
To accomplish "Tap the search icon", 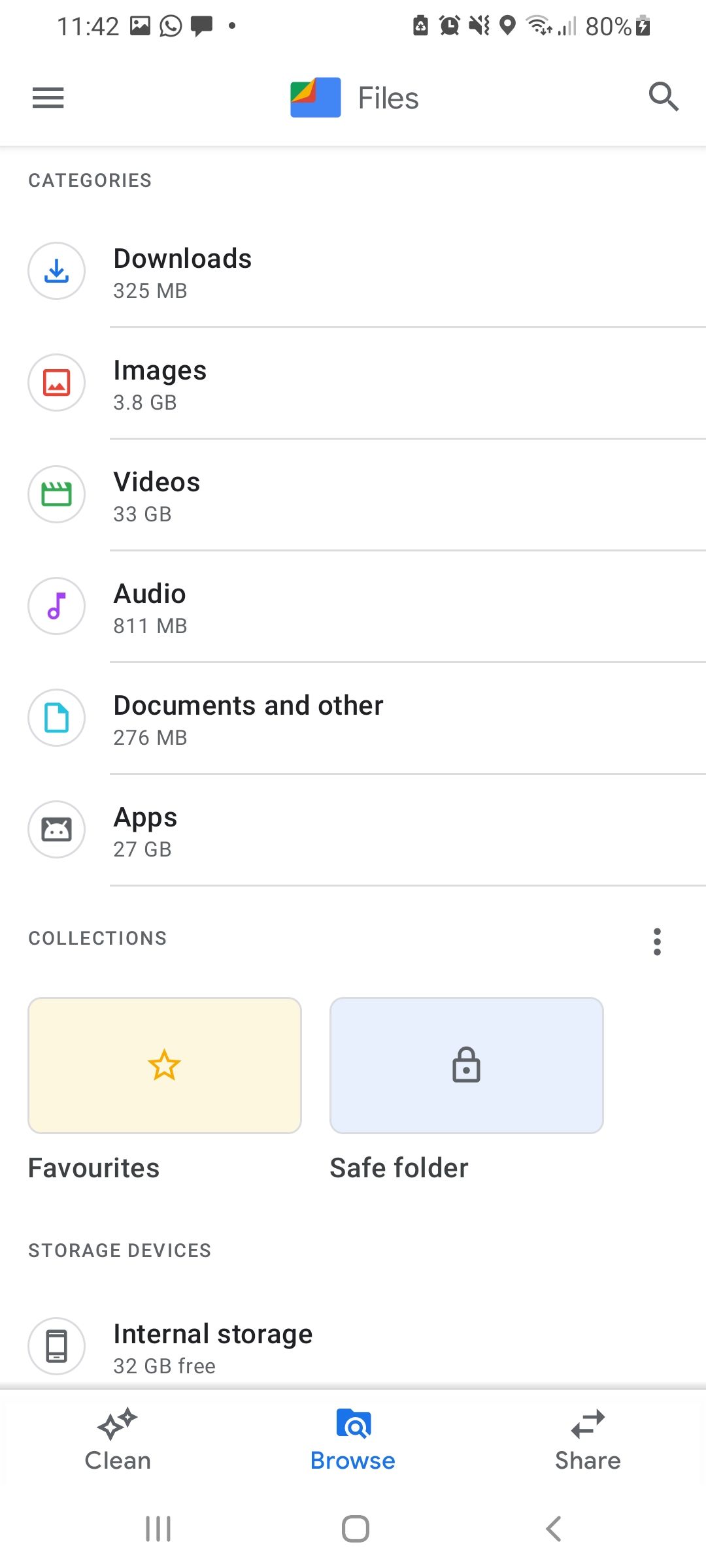I will click(663, 97).
